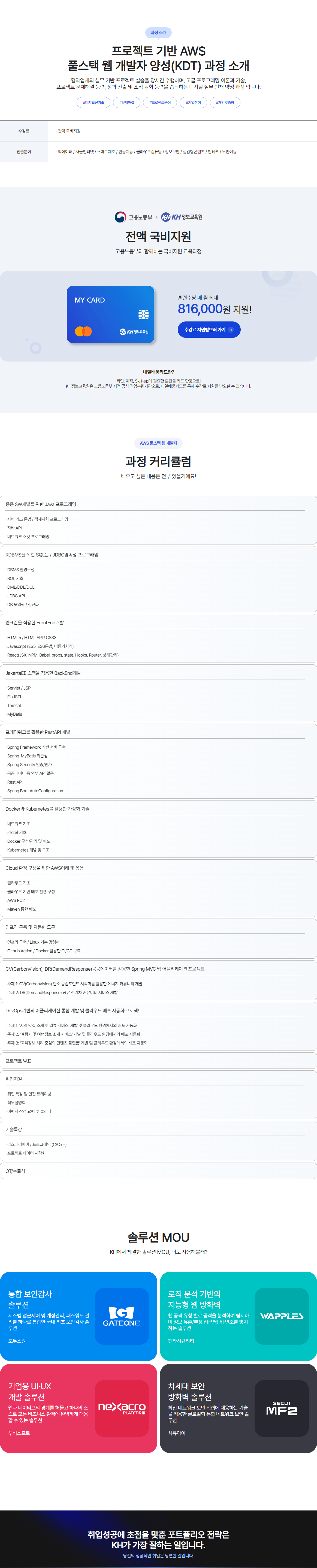Open the SECUI MF2 차세대 방화벽 card
Image resolution: width=317 pixels, height=1568 pixels.
pos(238,1407)
